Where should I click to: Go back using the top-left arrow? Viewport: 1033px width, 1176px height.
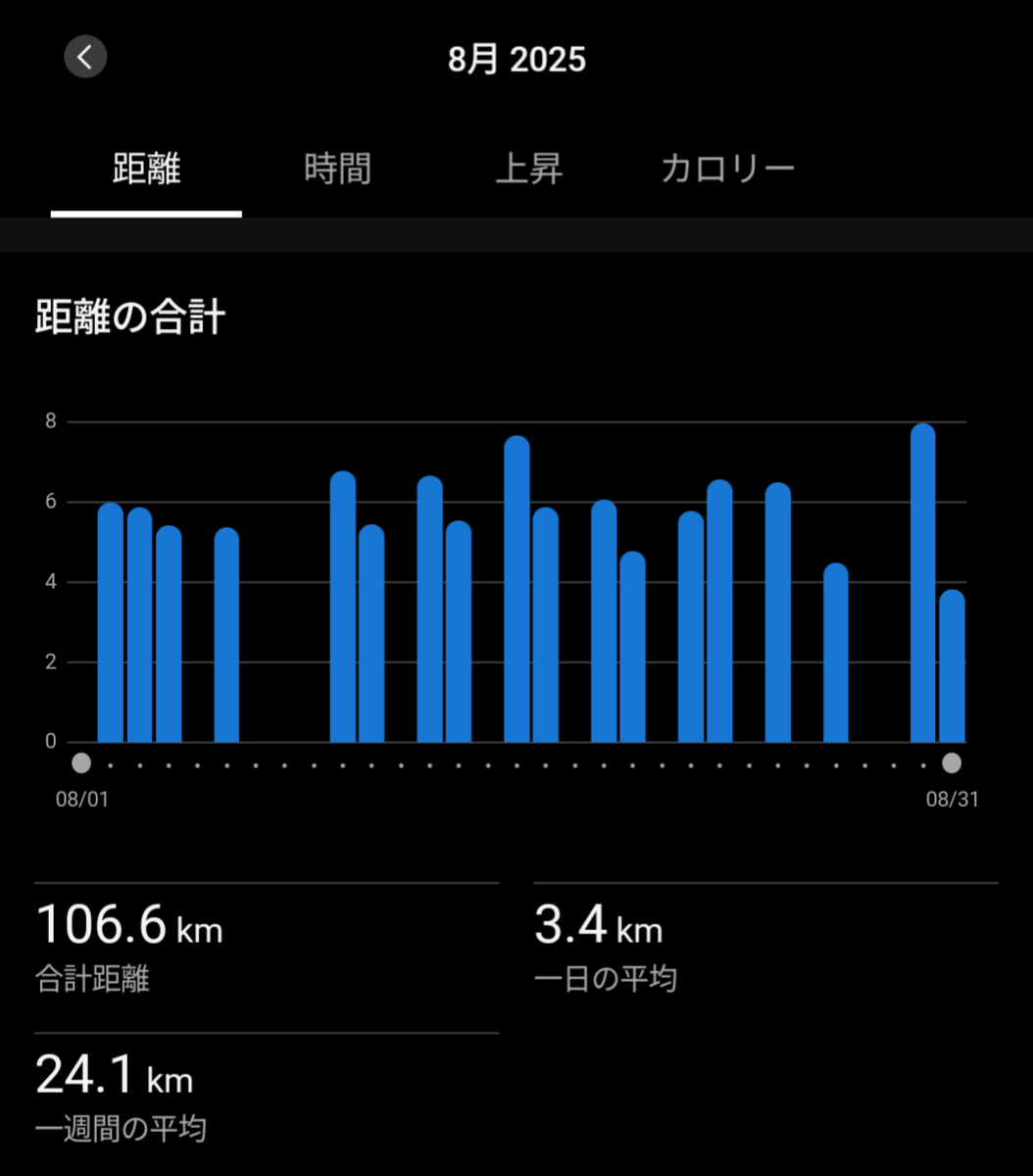pos(85,58)
